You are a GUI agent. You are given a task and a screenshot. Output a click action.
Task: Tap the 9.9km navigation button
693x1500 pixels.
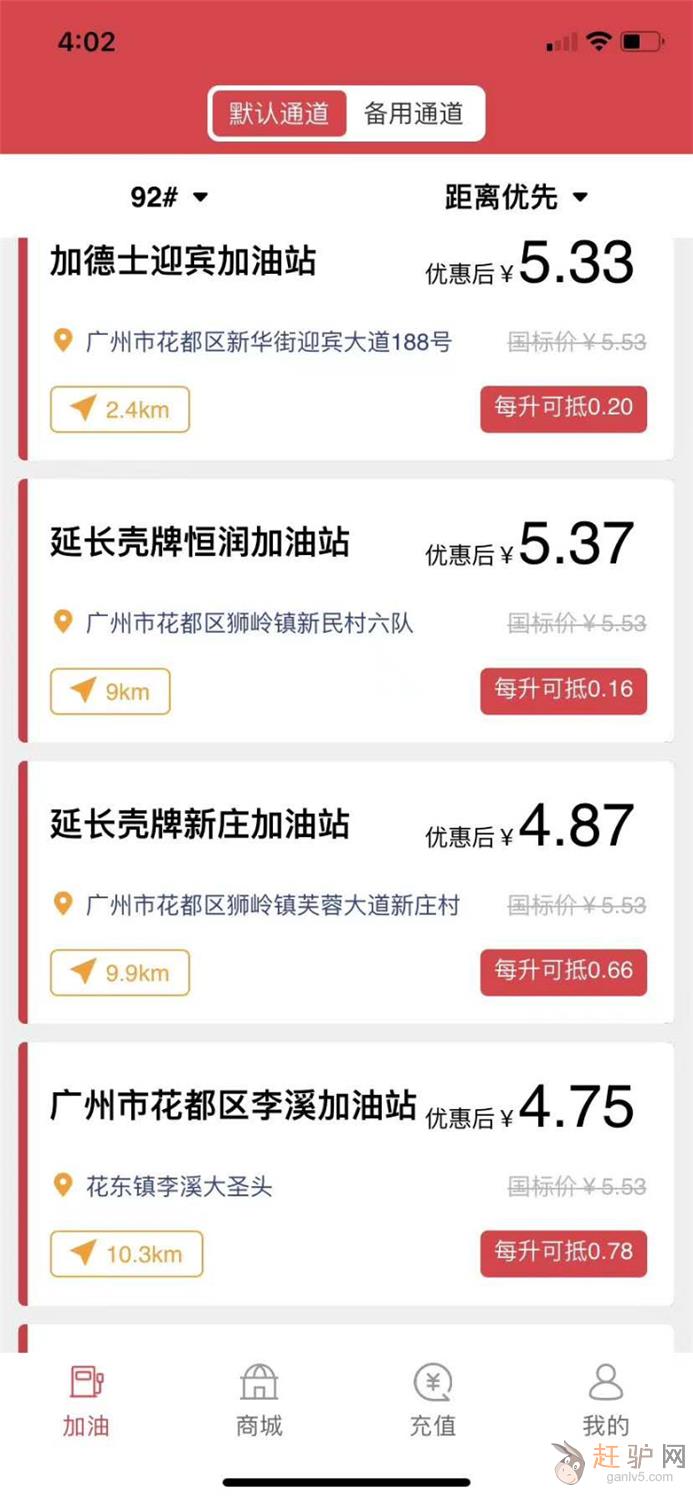tap(120, 973)
